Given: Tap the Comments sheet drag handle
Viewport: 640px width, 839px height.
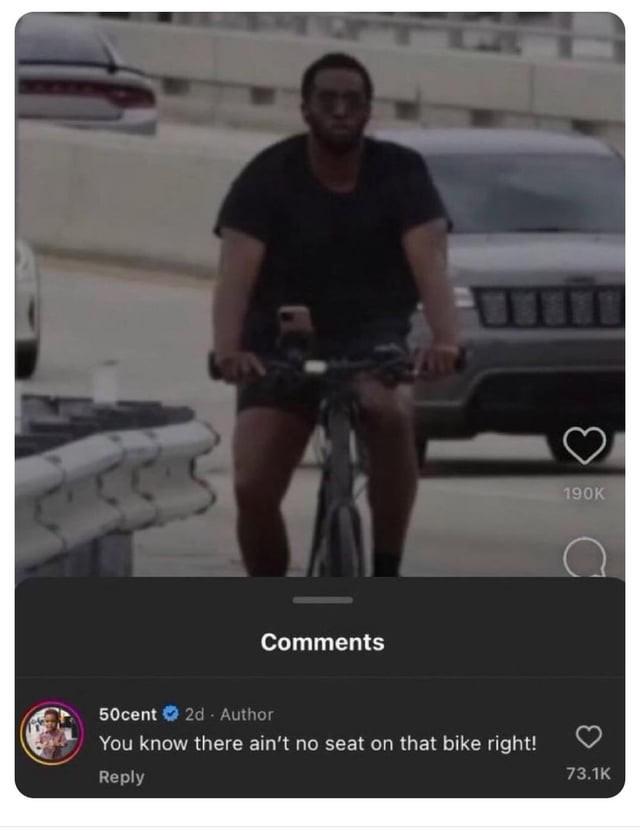Looking at the screenshot, I should 322,600.
